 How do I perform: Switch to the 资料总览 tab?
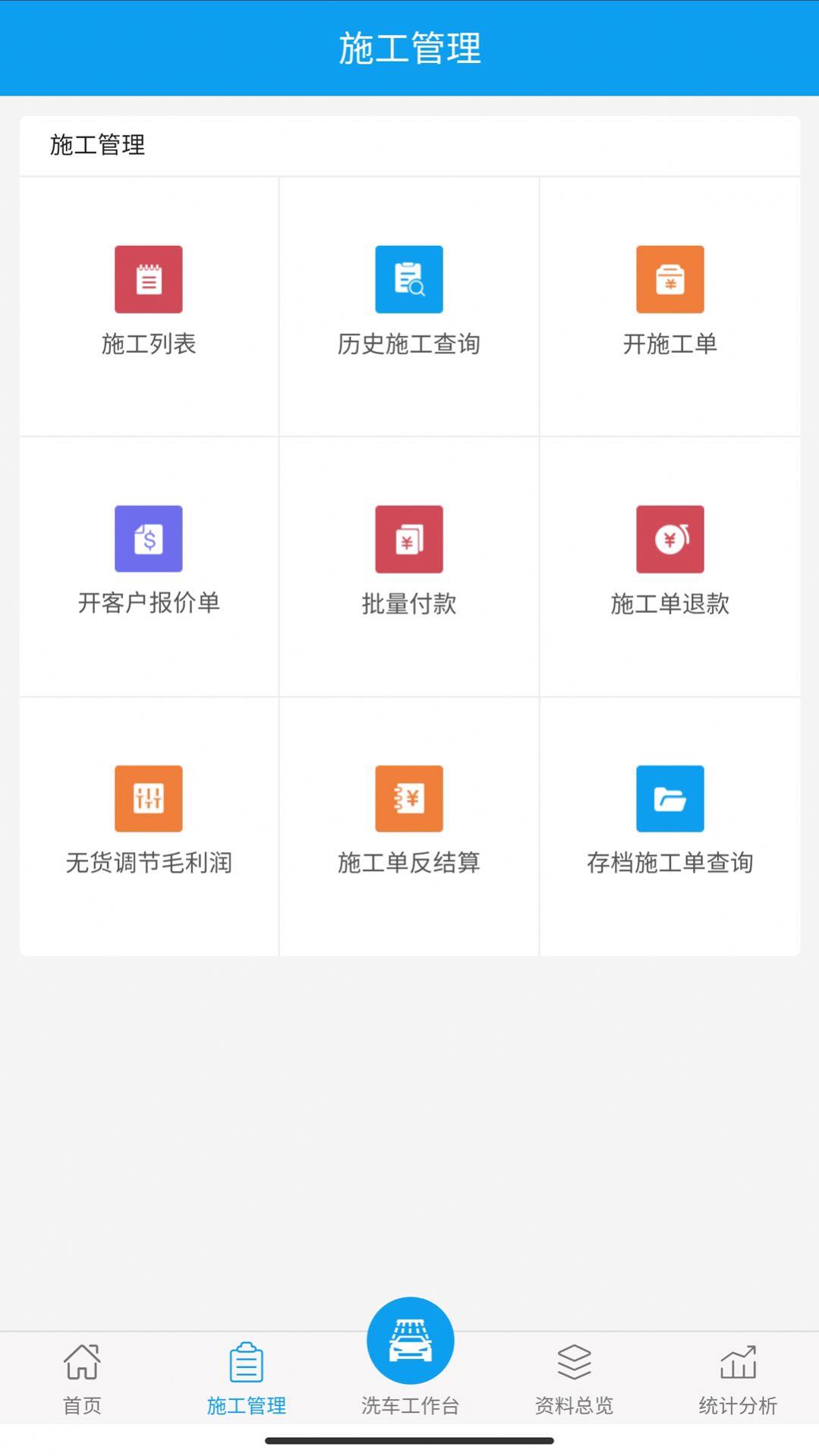point(574,1379)
